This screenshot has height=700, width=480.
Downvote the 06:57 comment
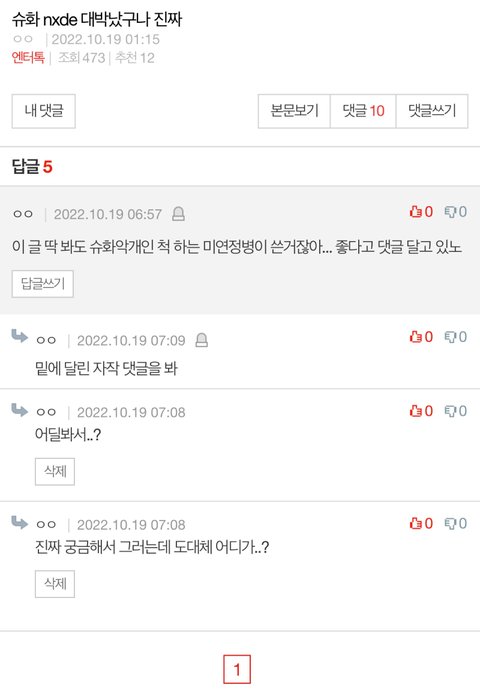pos(455,212)
